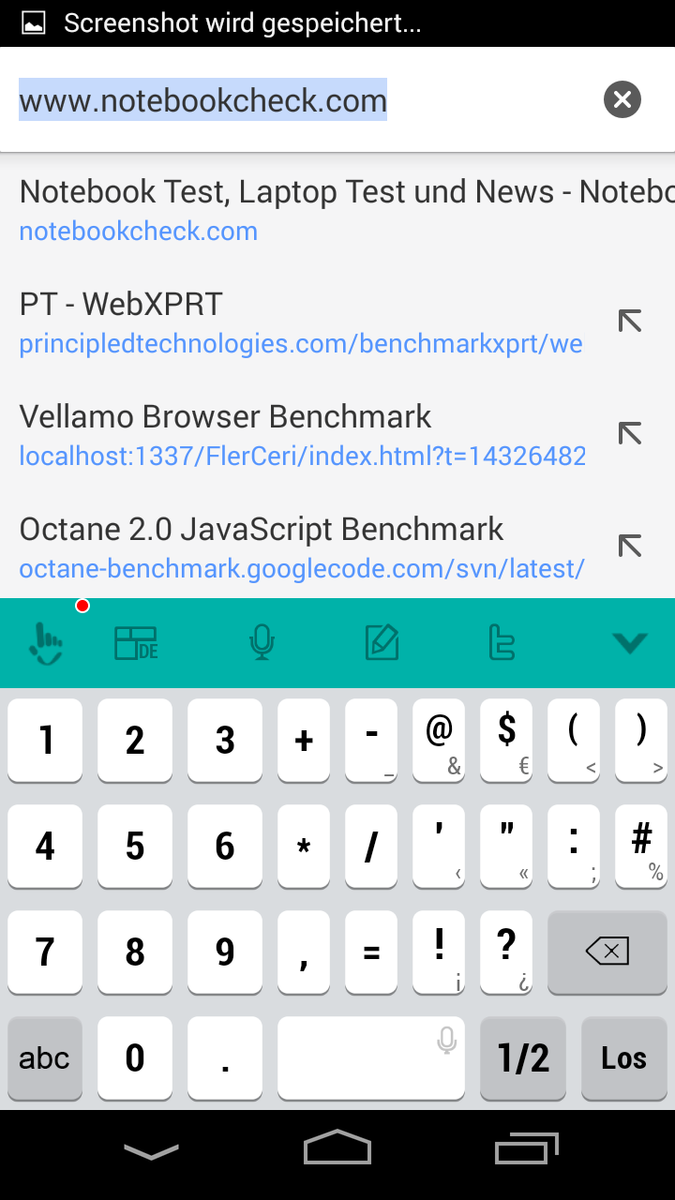675x1200 pixels.
Task: Start voice input from the keyboard toolbar
Action: [262, 644]
